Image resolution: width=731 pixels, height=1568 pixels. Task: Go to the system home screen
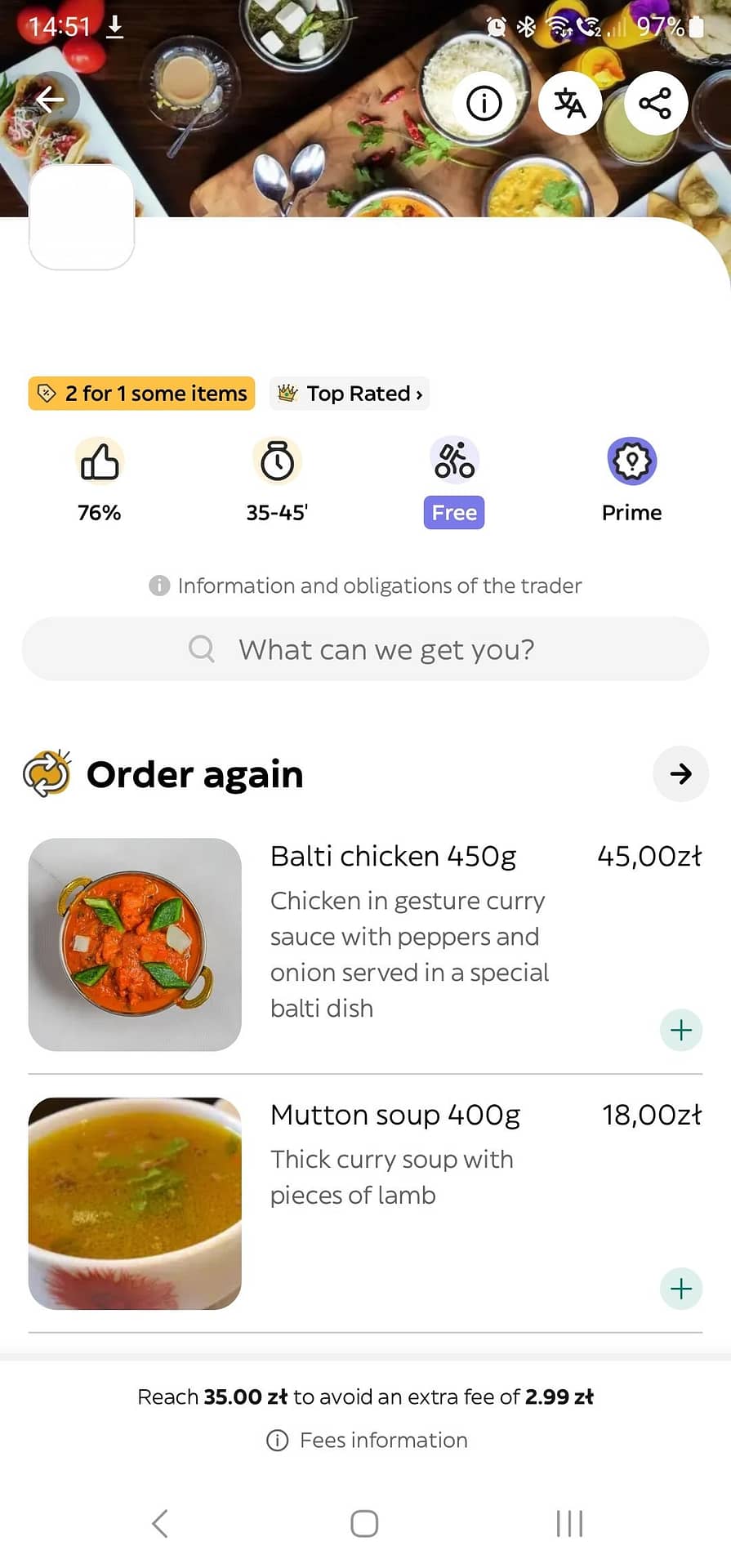(364, 1523)
